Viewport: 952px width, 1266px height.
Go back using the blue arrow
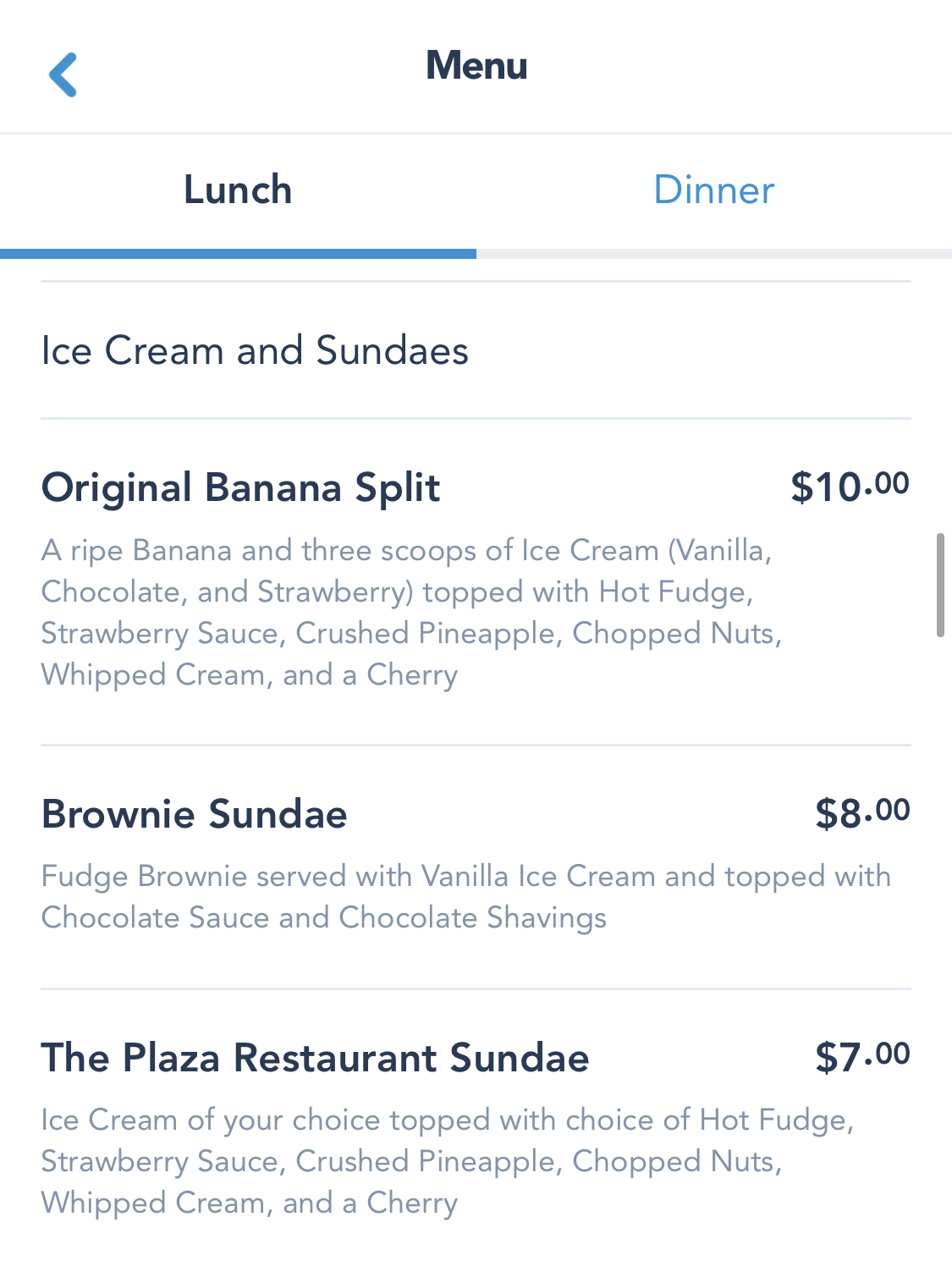(63, 74)
